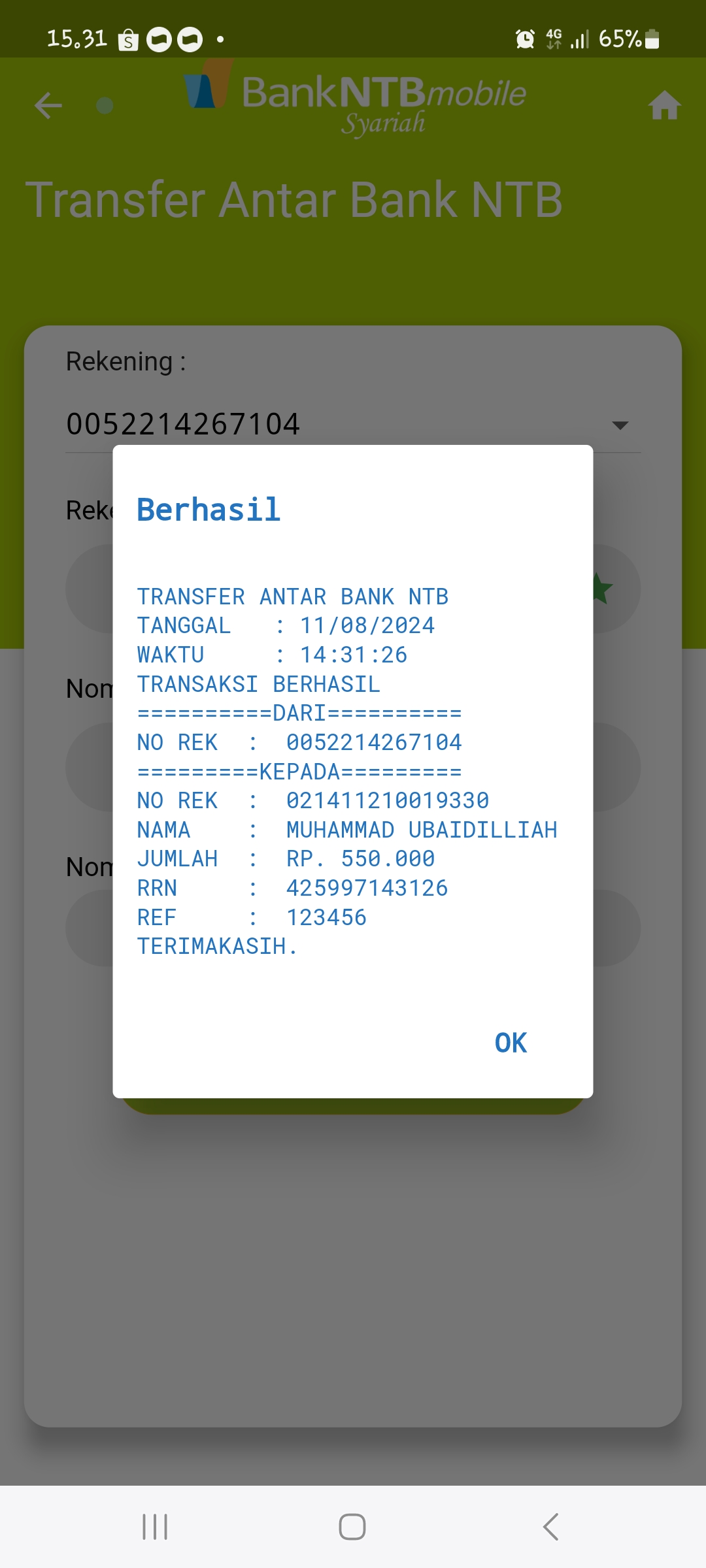Expand the Rekening account dropdown

tap(619, 425)
